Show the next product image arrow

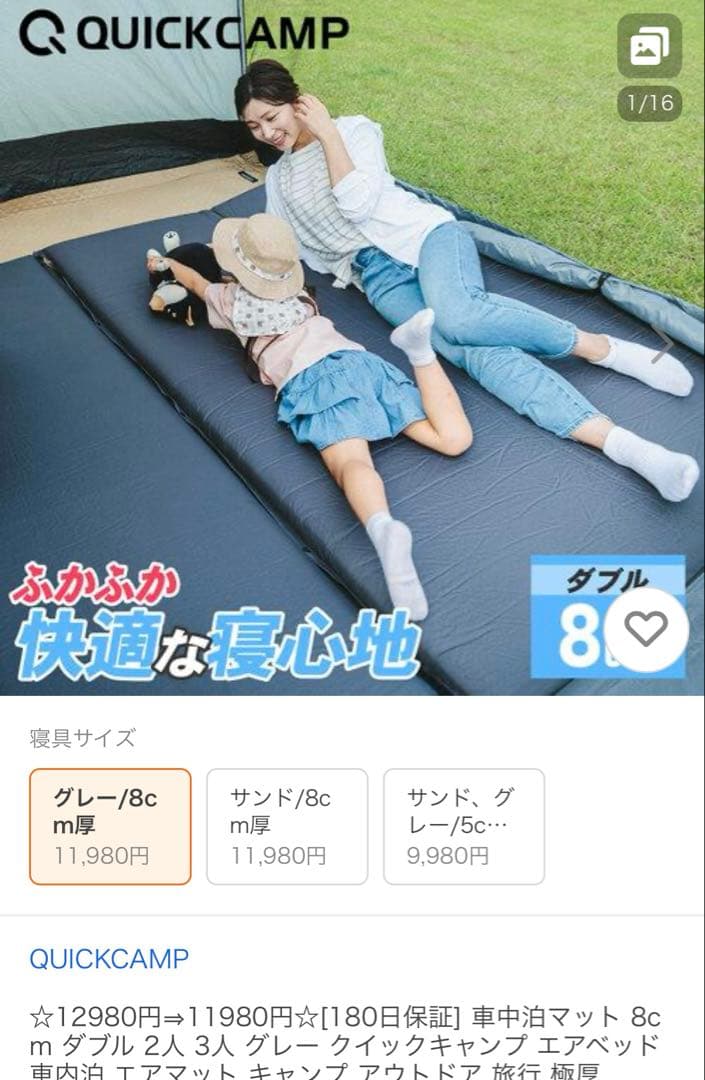click(662, 346)
